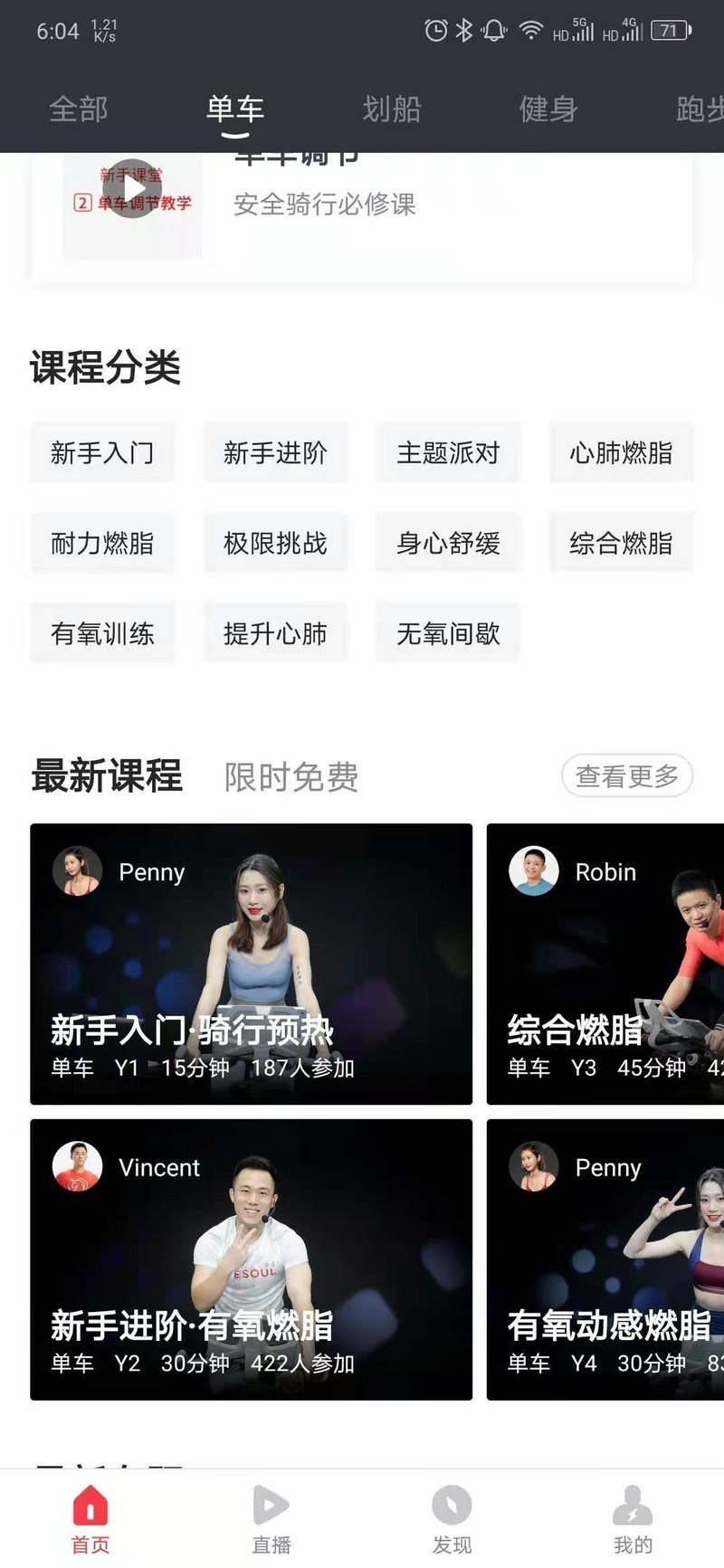Image resolution: width=724 pixels, height=1568 pixels.
Task: Select the 无氧间歇 category filter
Action: [448, 633]
